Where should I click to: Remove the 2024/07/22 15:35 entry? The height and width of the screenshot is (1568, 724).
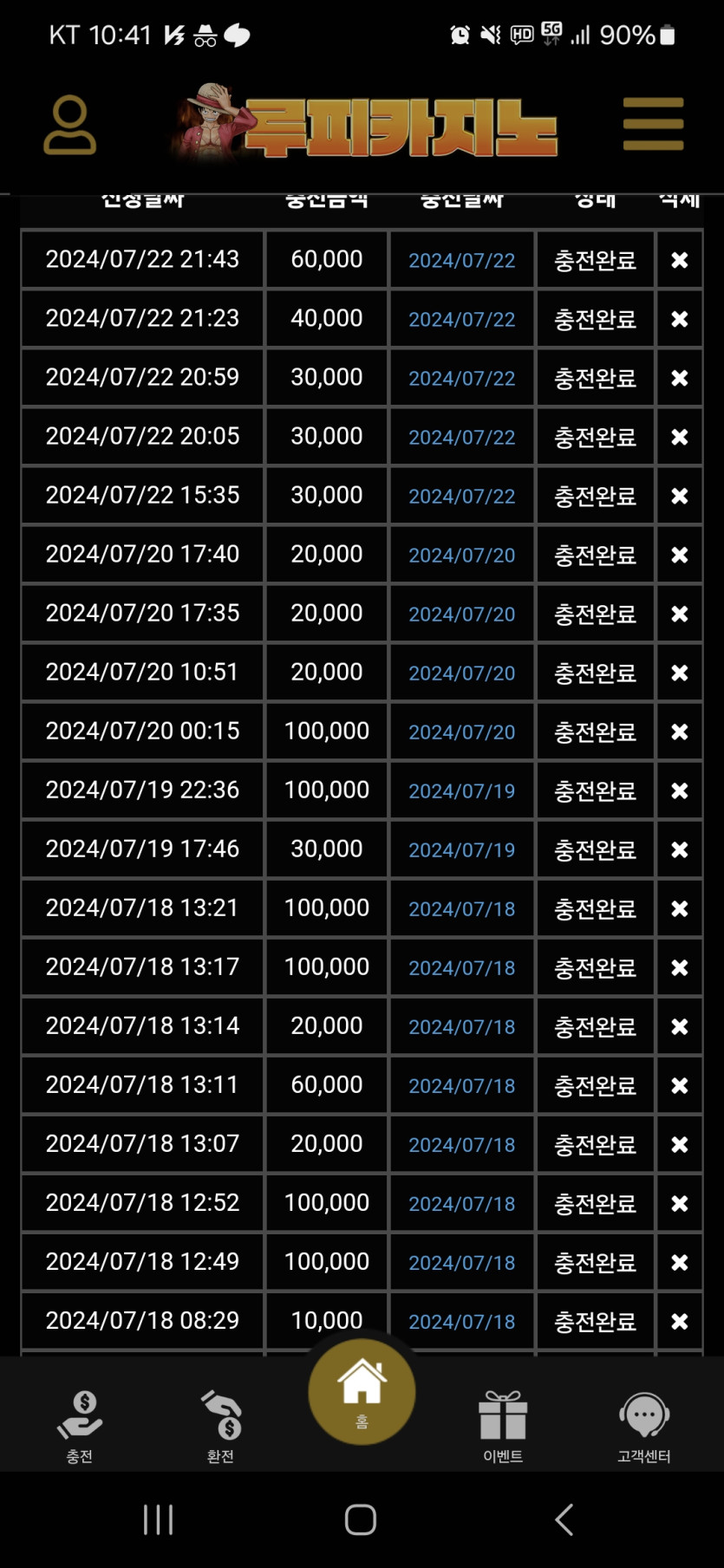tap(680, 496)
